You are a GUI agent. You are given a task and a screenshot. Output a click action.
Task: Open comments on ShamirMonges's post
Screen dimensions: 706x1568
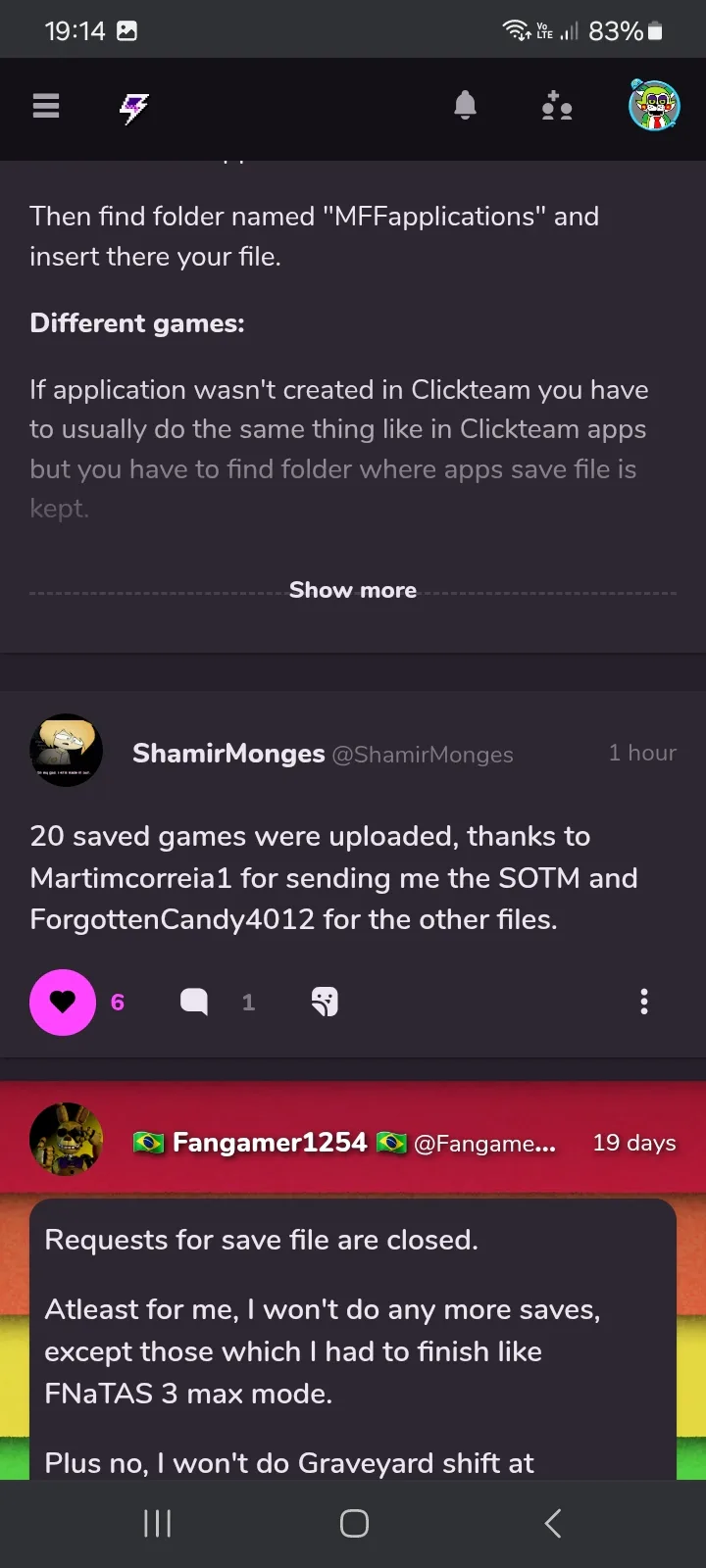tap(194, 1002)
